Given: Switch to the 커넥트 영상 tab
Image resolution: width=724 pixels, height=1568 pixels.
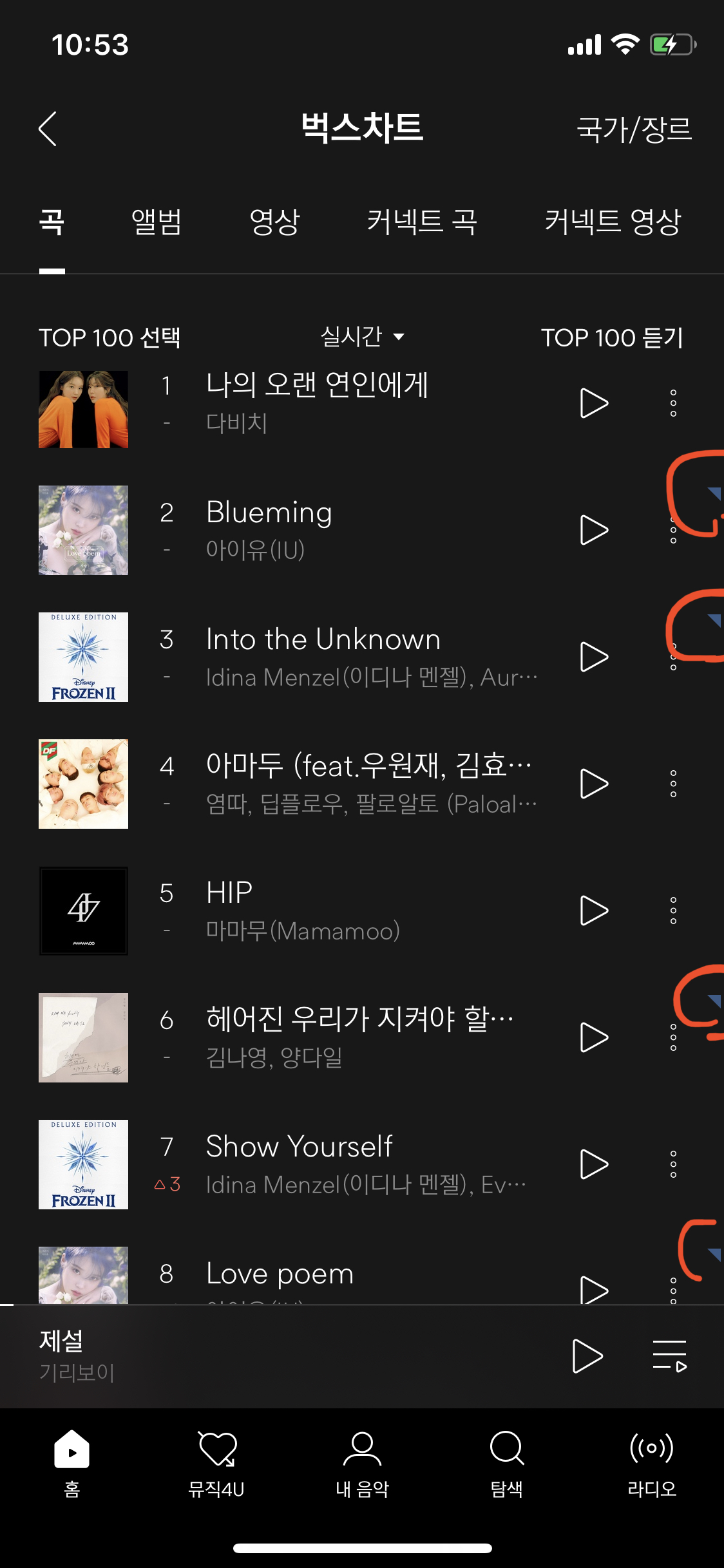Looking at the screenshot, I should click(613, 222).
